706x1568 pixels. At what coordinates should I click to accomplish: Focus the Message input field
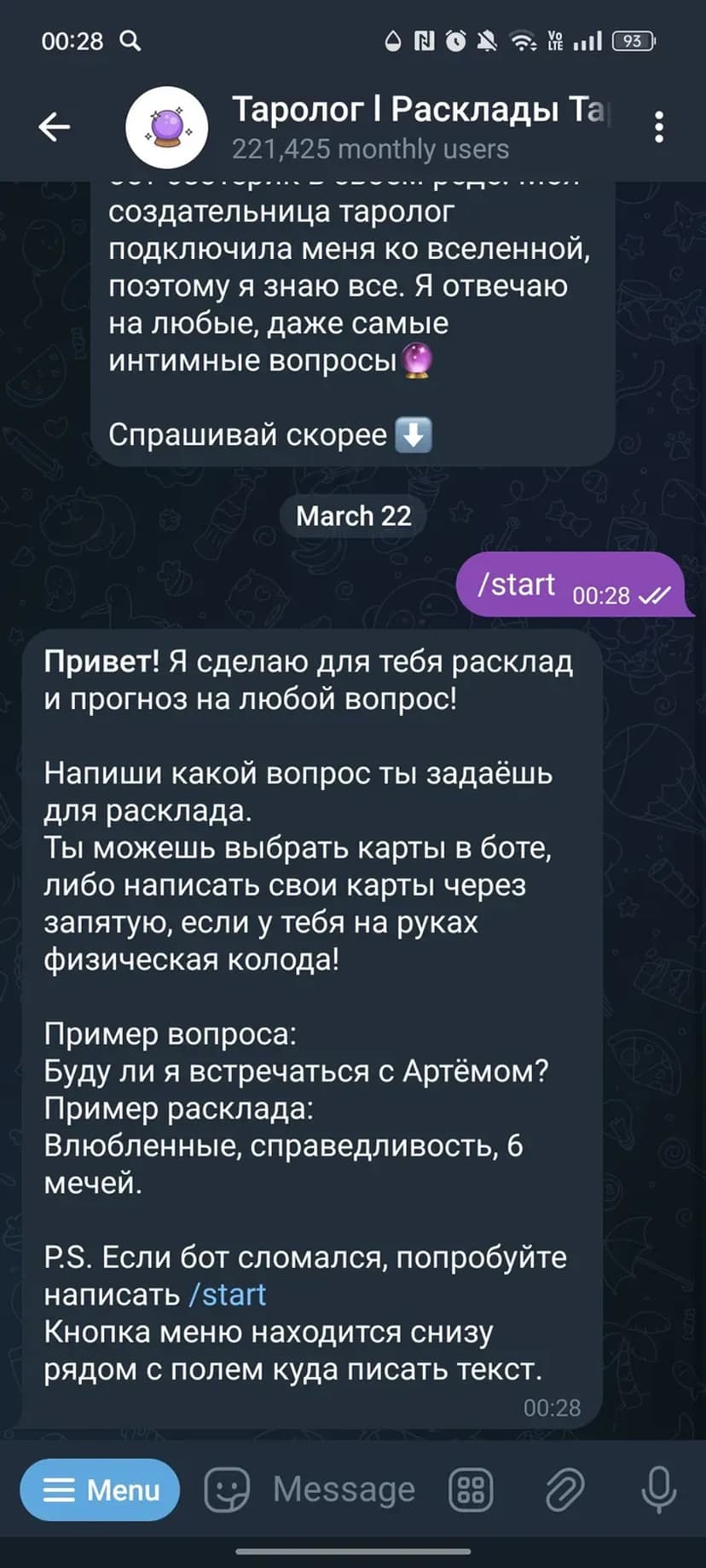(x=344, y=1490)
